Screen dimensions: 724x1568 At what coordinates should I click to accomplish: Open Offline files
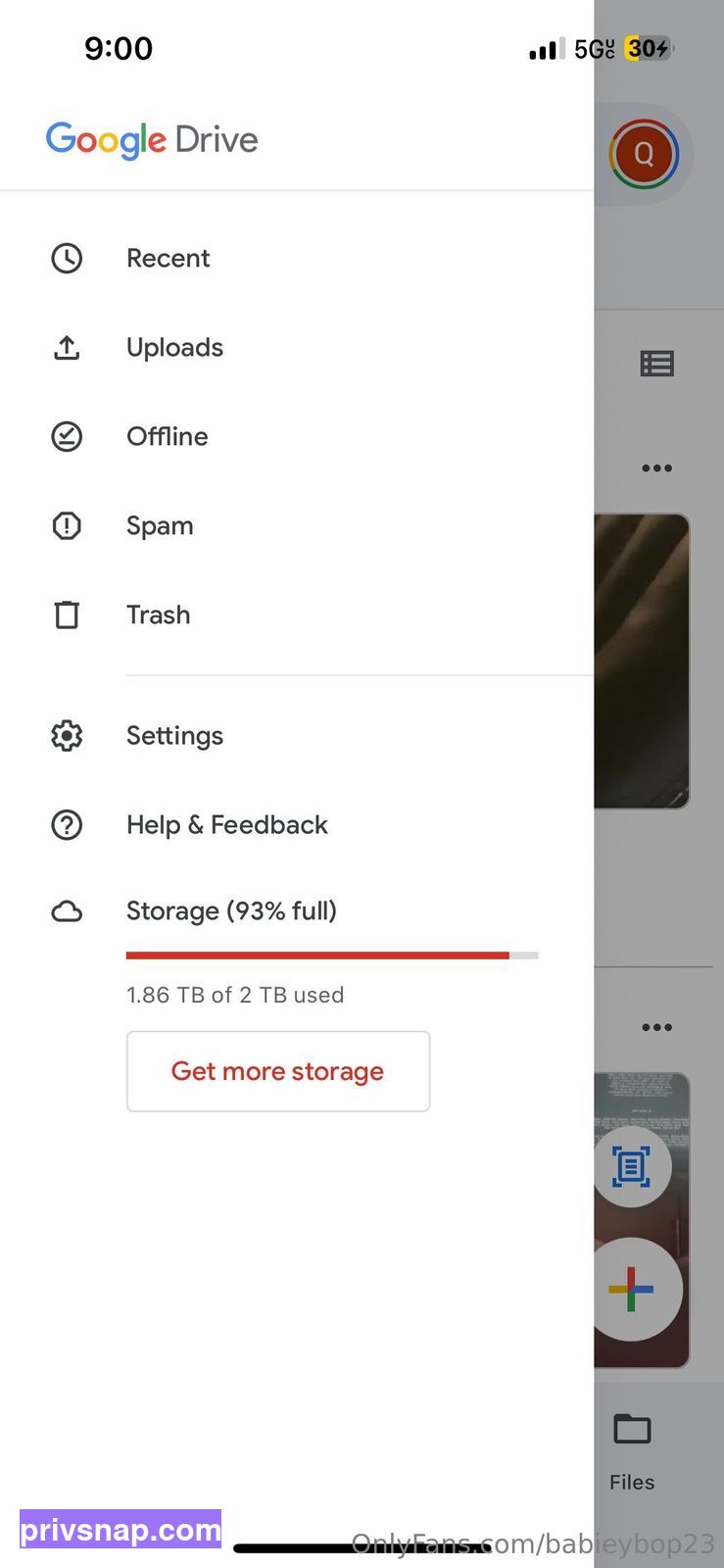(x=296, y=437)
